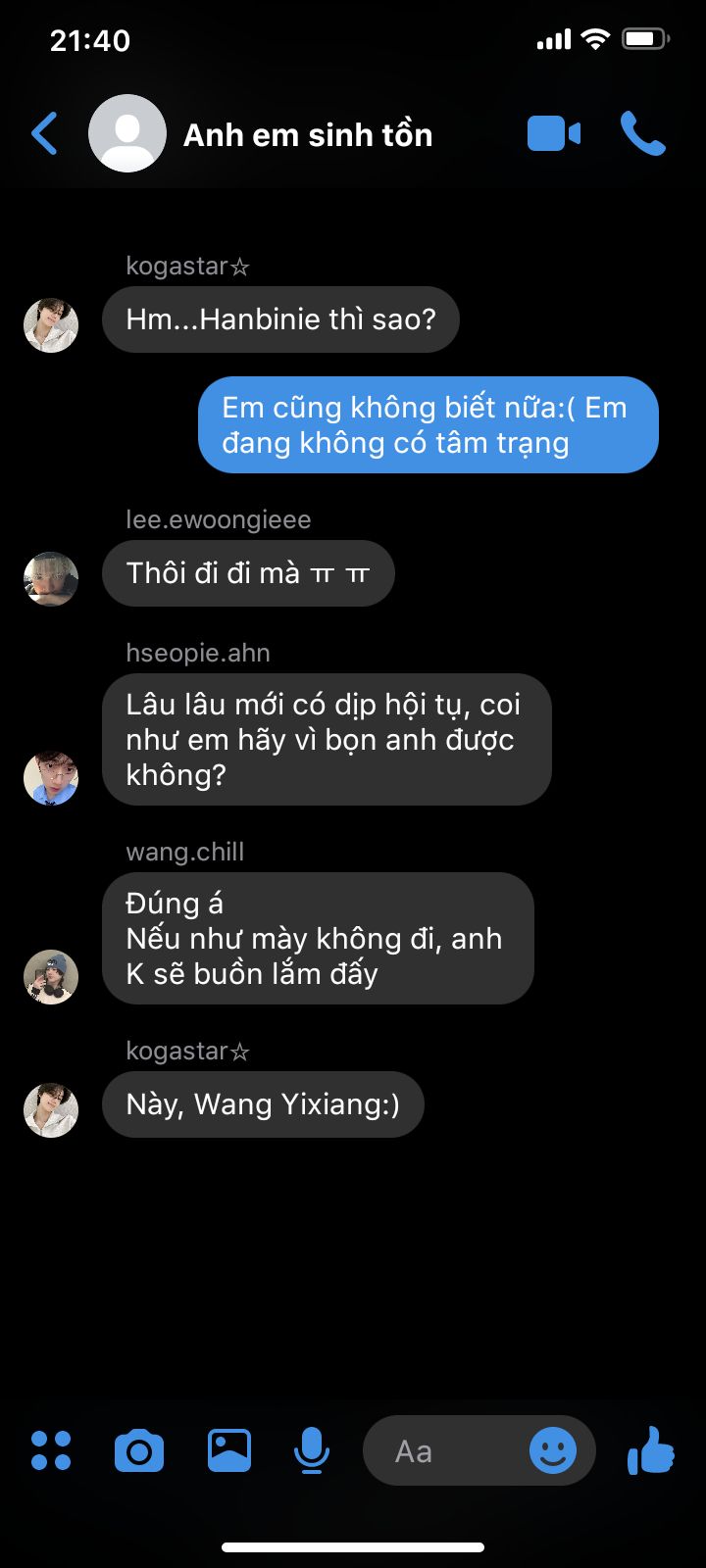Viewport: 706px width, 1568px height.
Task: Open the Anh em sinh tồn group details
Action: pos(308,134)
